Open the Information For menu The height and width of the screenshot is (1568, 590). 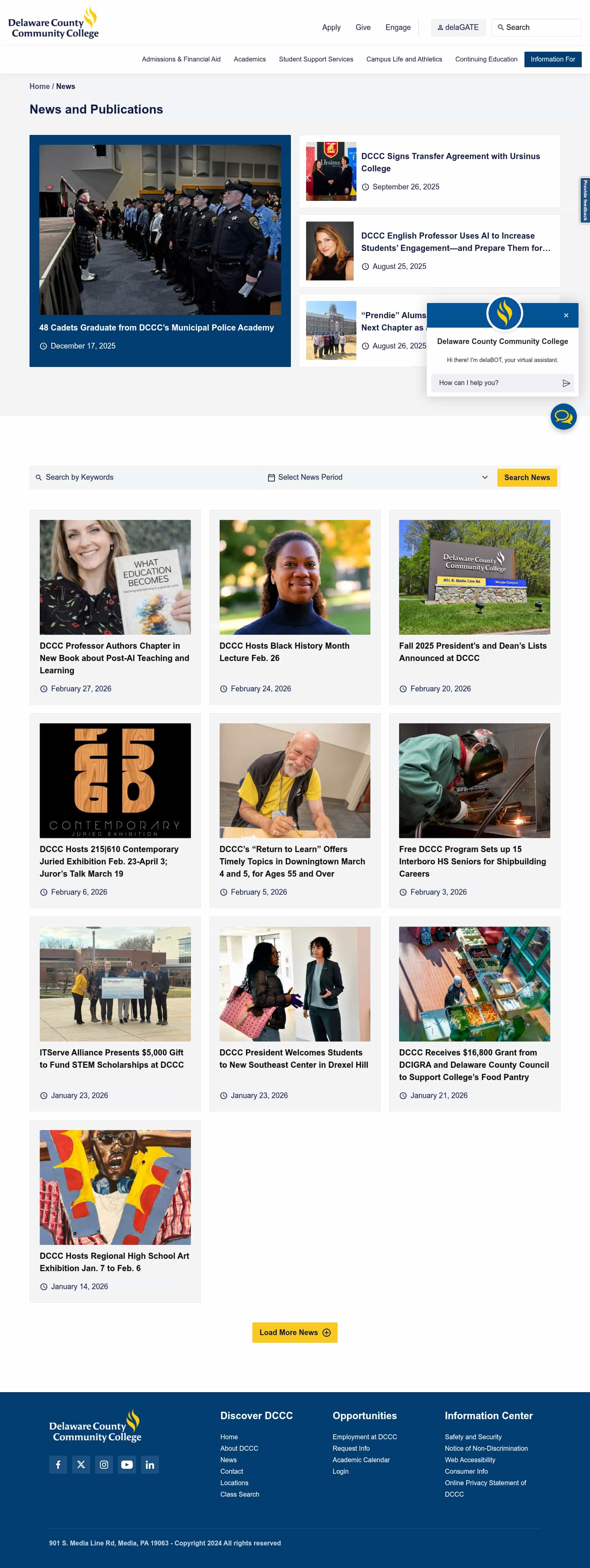tap(552, 59)
